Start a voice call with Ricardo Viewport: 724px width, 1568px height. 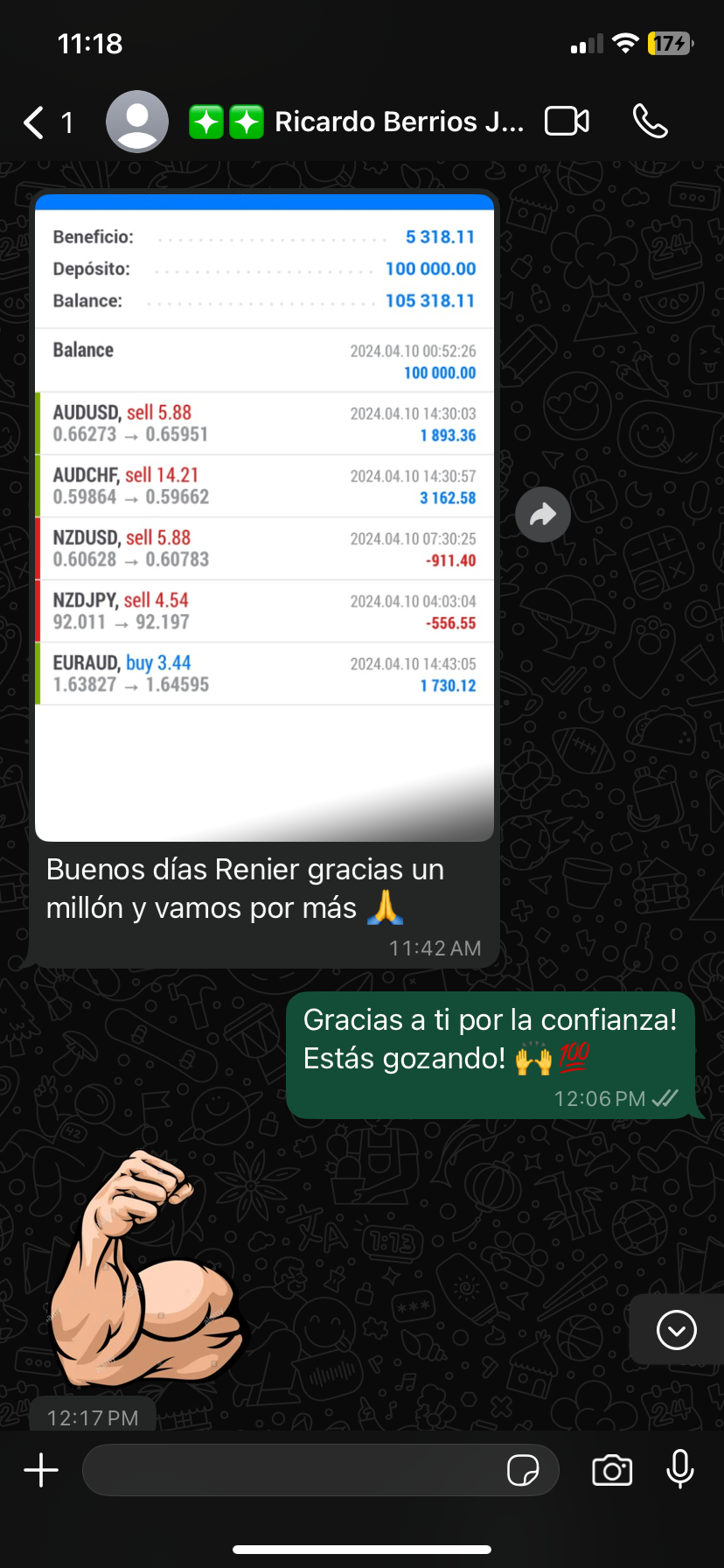click(x=650, y=122)
